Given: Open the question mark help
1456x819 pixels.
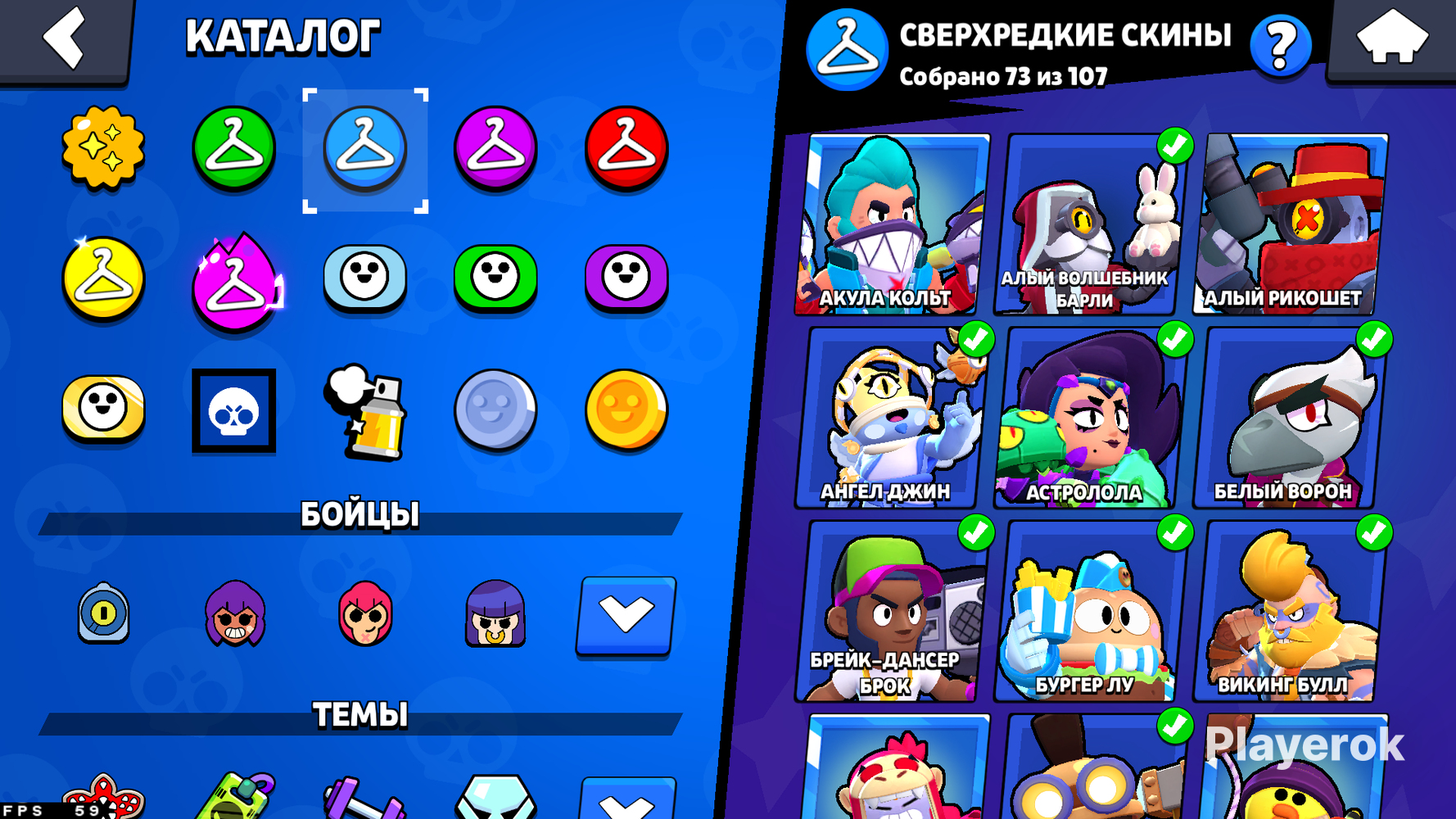Looking at the screenshot, I should pos(1281,46).
